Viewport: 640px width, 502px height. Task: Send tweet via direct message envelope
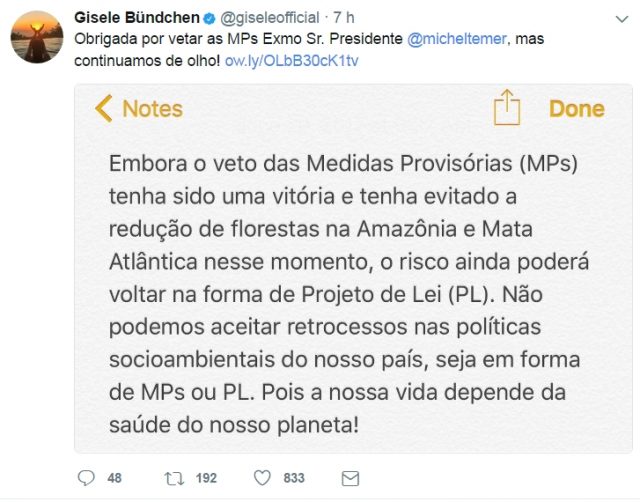click(x=350, y=479)
